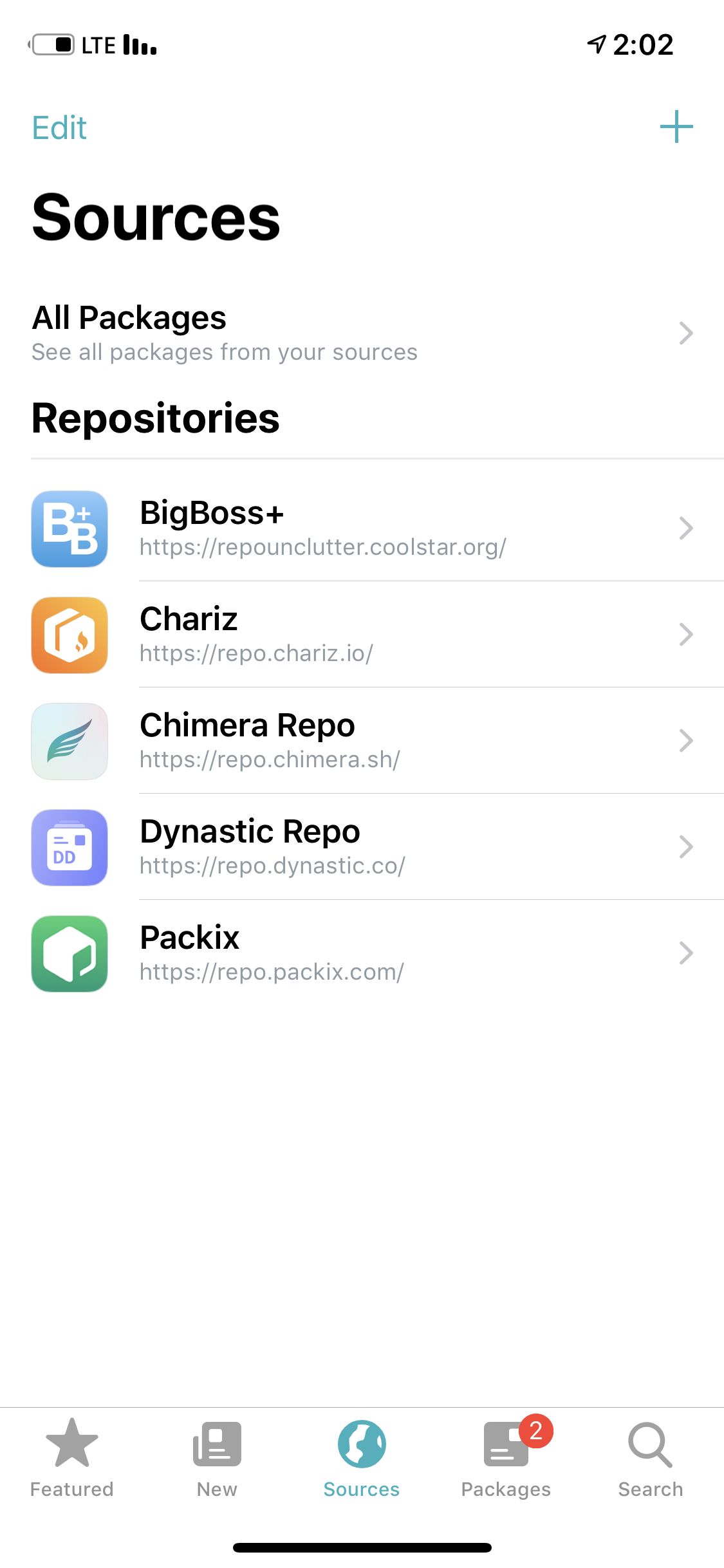Screen dimensions: 724x1568
Task: Tap the Edit button
Action: (59, 127)
